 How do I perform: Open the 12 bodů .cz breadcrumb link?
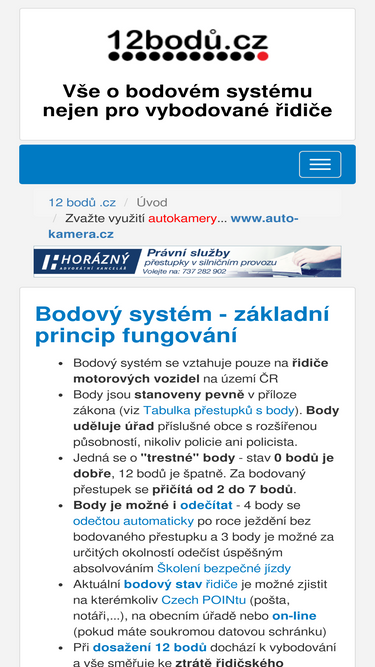[x=82, y=202]
